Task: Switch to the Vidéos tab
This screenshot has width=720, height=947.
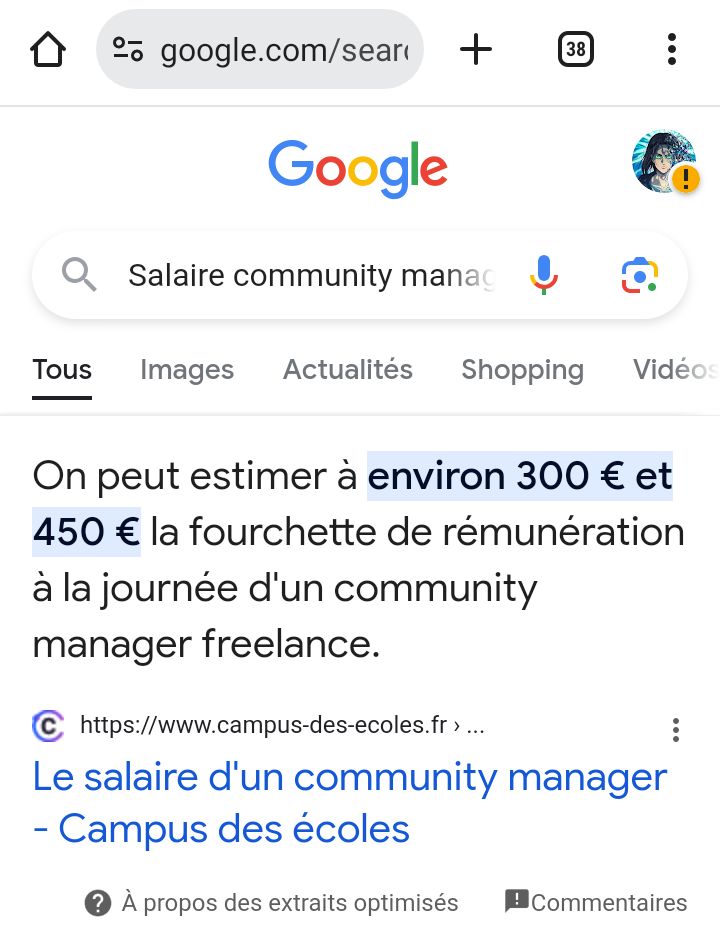Action: 675,370
